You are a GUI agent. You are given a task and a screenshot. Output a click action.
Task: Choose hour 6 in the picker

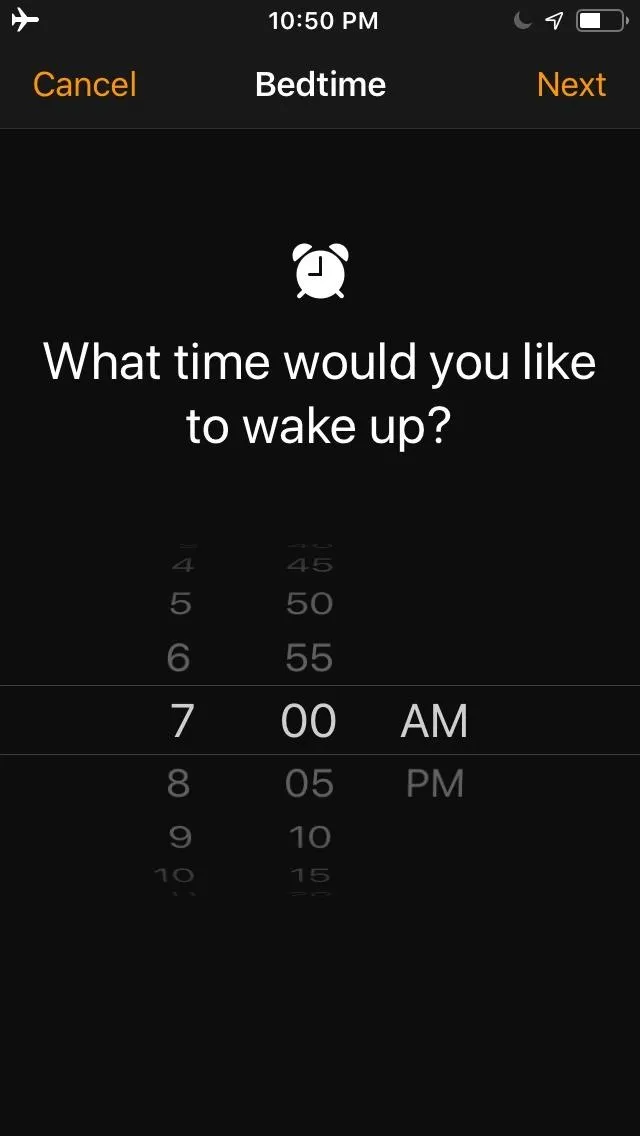coord(178,657)
